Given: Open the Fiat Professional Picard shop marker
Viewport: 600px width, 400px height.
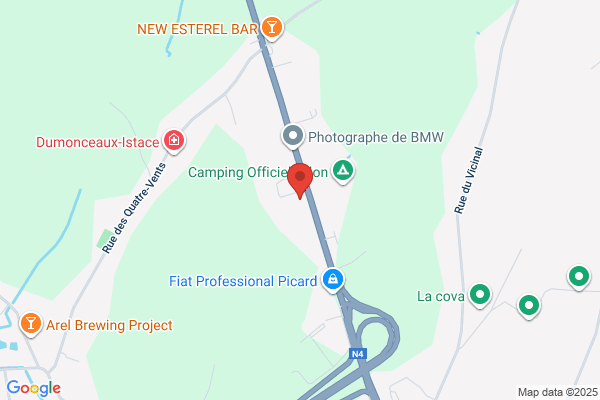Looking at the screenshot, I should (x=333, y=279).
